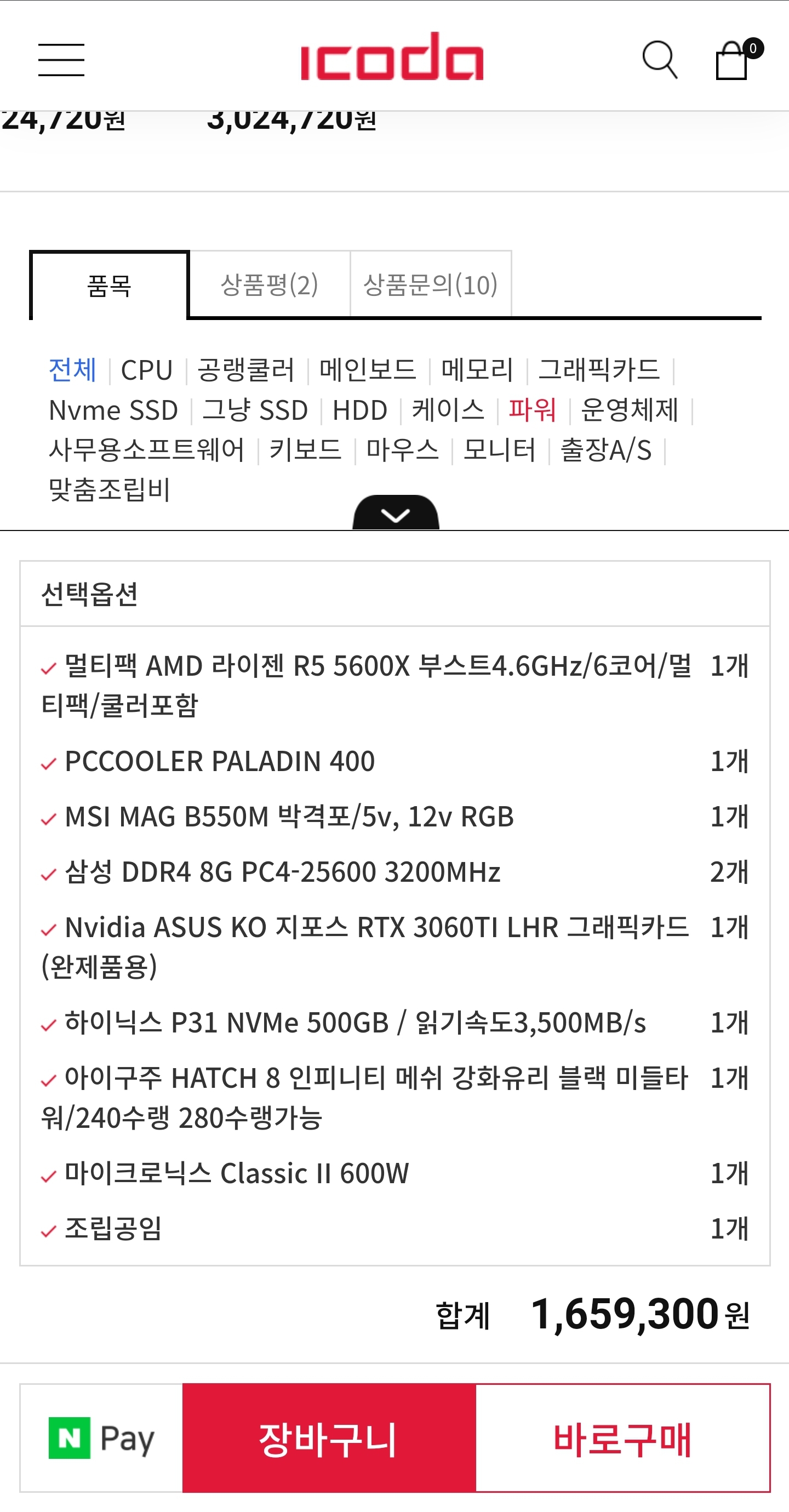This screenshot has height=1512, width=789.
Task: Open the Nvme SSD category
Action: coord(113,410)
